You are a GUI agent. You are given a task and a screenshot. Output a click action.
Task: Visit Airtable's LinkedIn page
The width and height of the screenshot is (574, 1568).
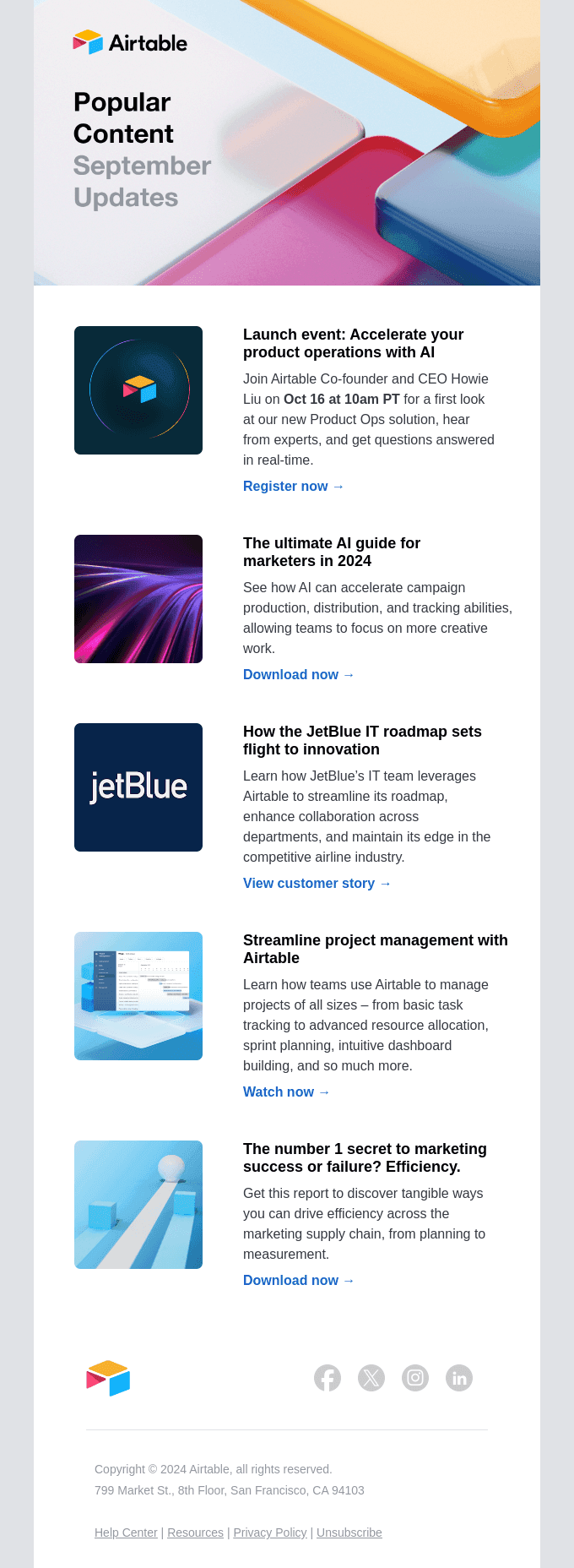pyautogui.click(x=459, y=1378)
